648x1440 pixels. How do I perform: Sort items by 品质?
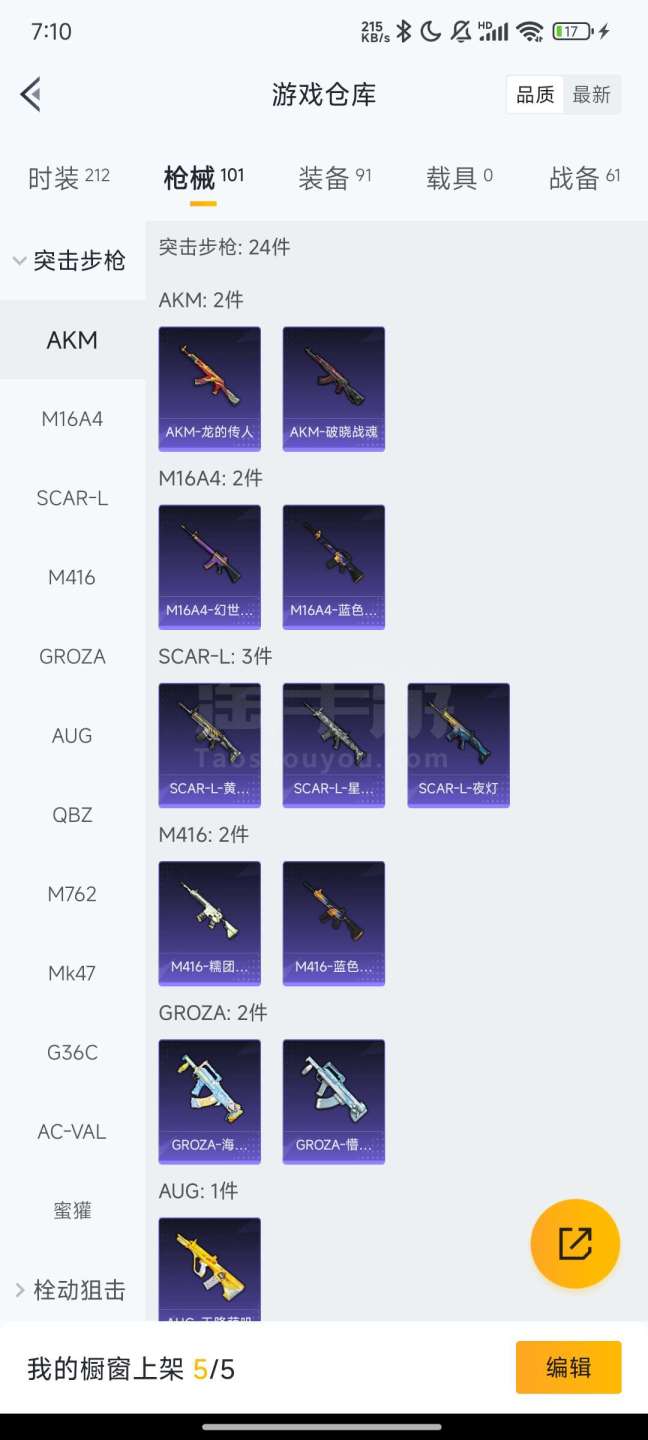[535, 95]
